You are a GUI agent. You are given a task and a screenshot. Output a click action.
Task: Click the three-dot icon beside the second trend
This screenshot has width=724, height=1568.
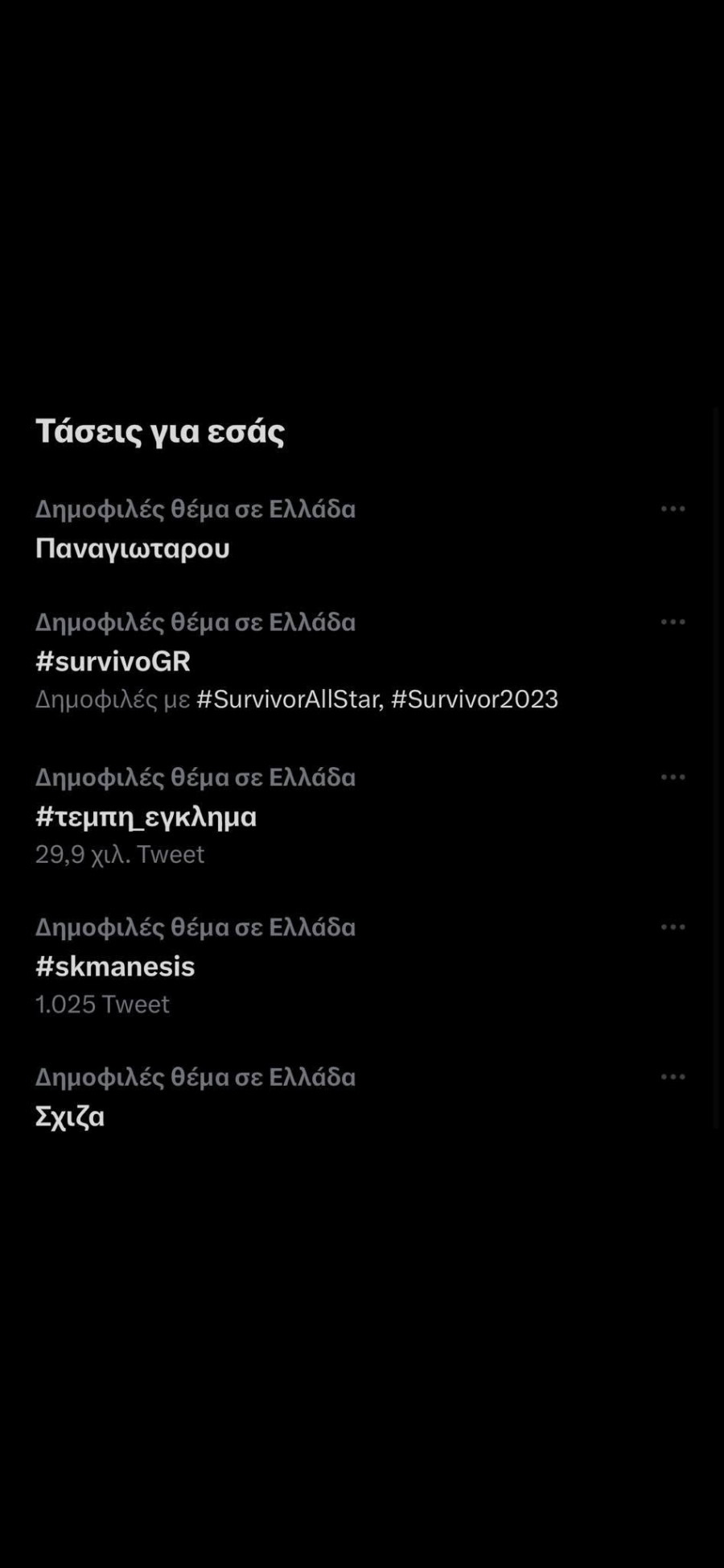tap(673, 621)
